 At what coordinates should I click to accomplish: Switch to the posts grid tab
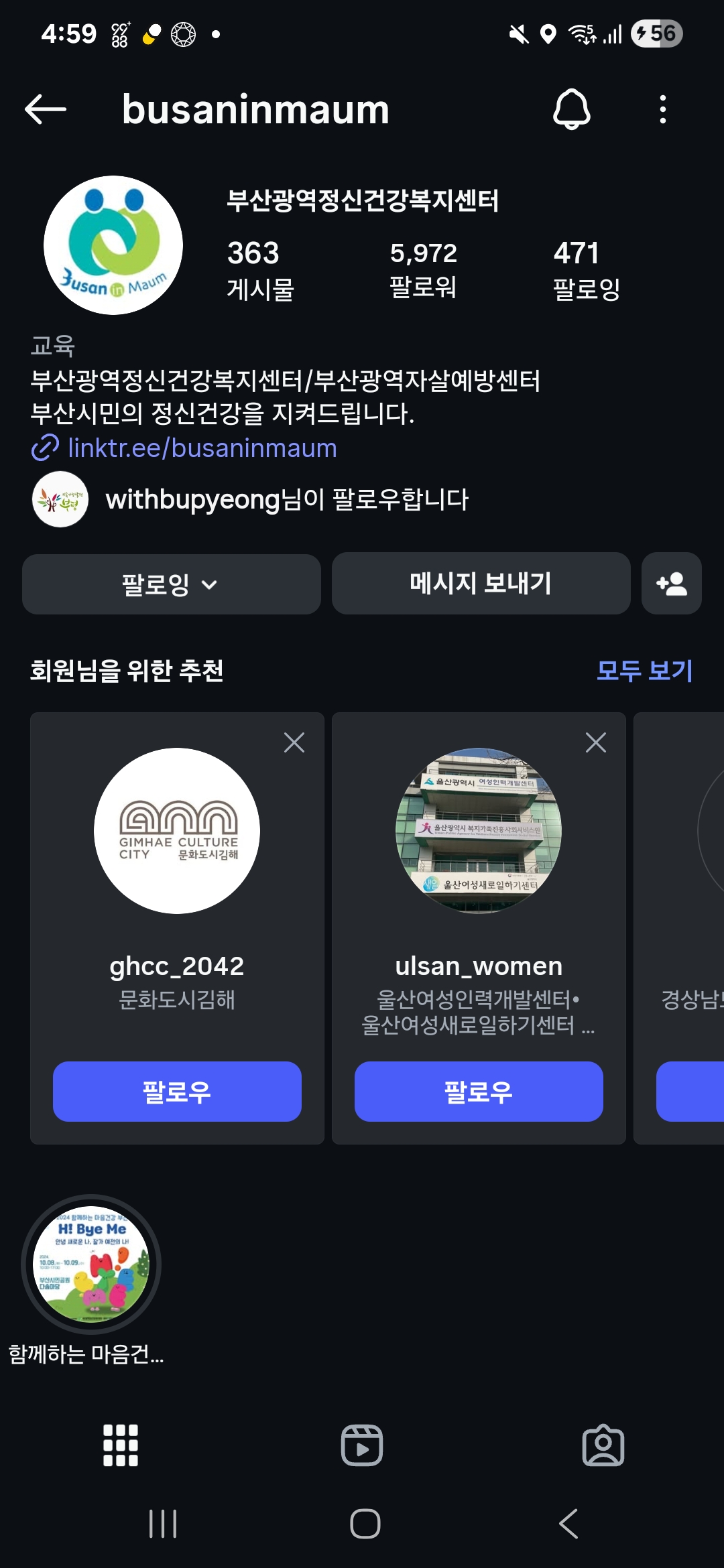click(121, 1445)
